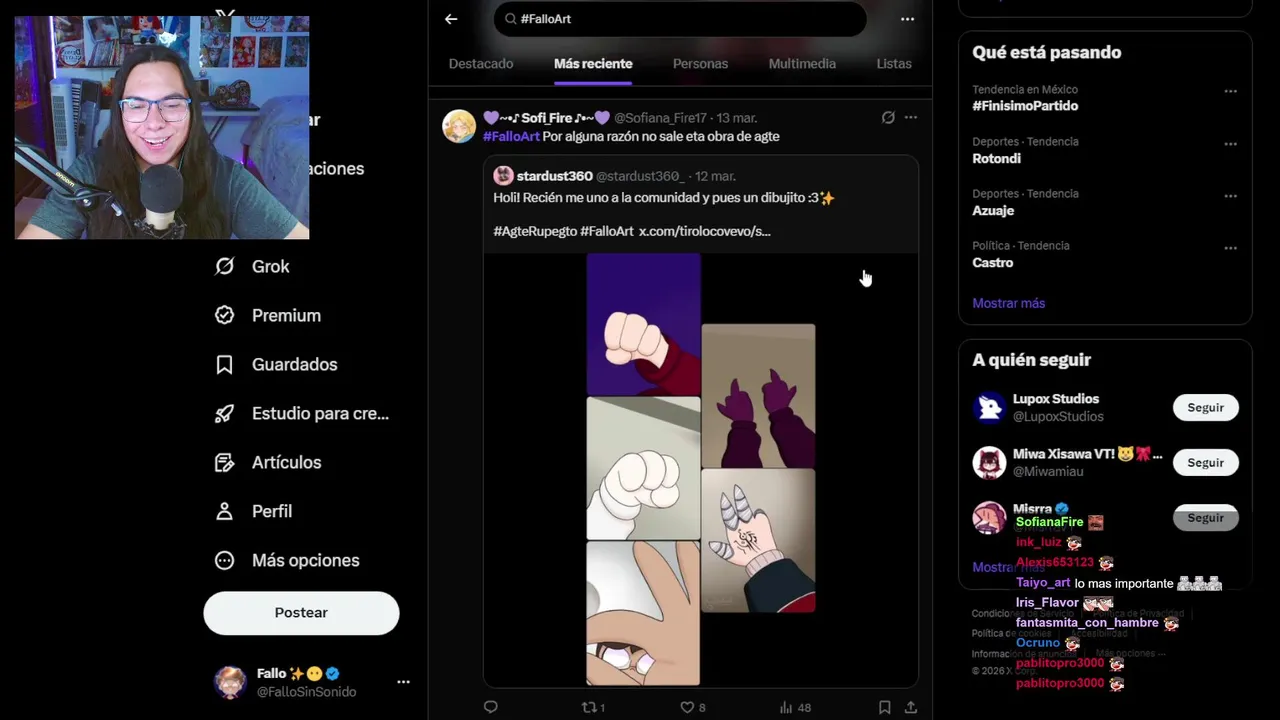This screenshot has height=720, width=1280.
Task: Open the overflow menu on Sofi_Fire's post
Action: point(910,117)
